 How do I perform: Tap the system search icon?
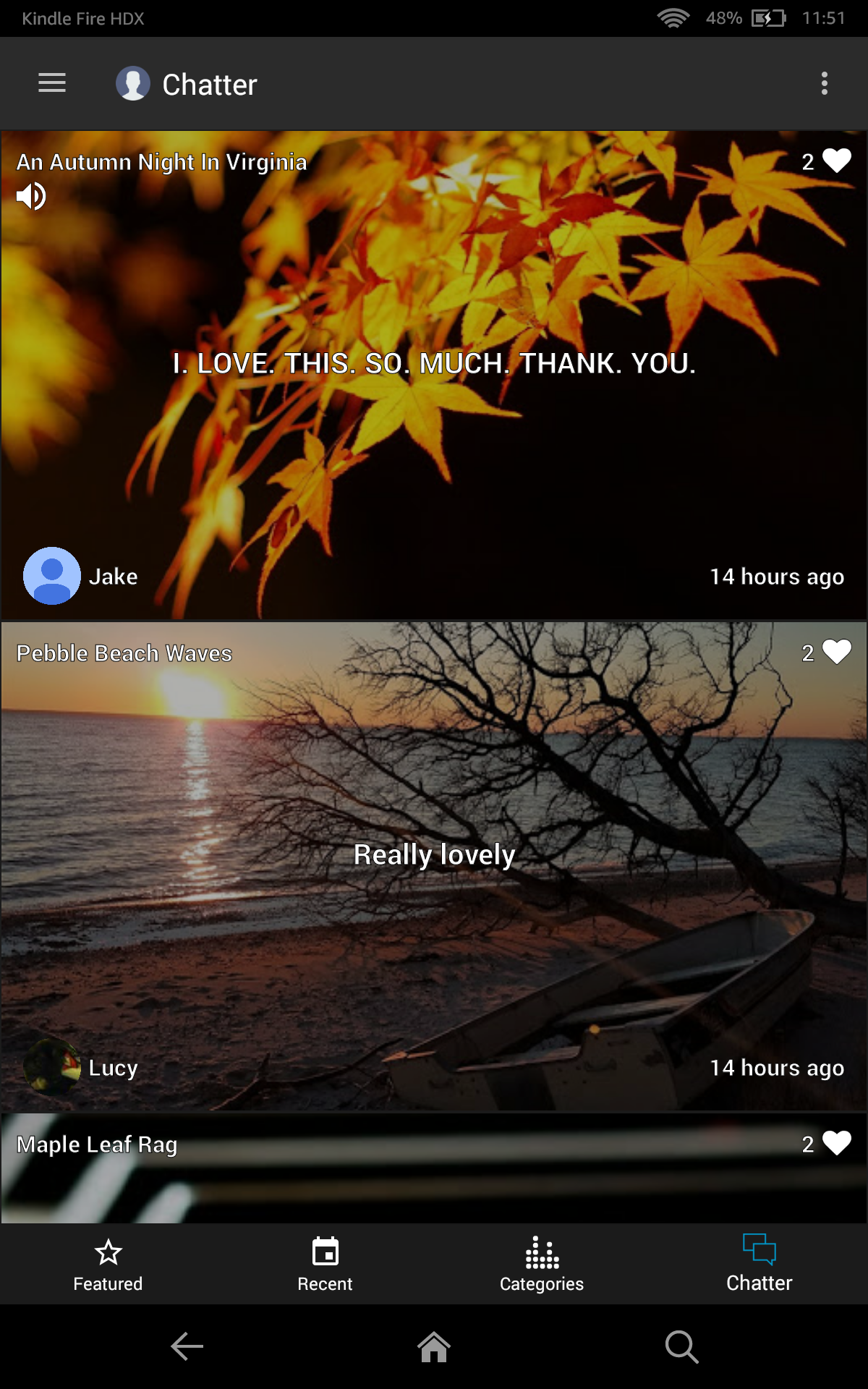click(681, 1346)
